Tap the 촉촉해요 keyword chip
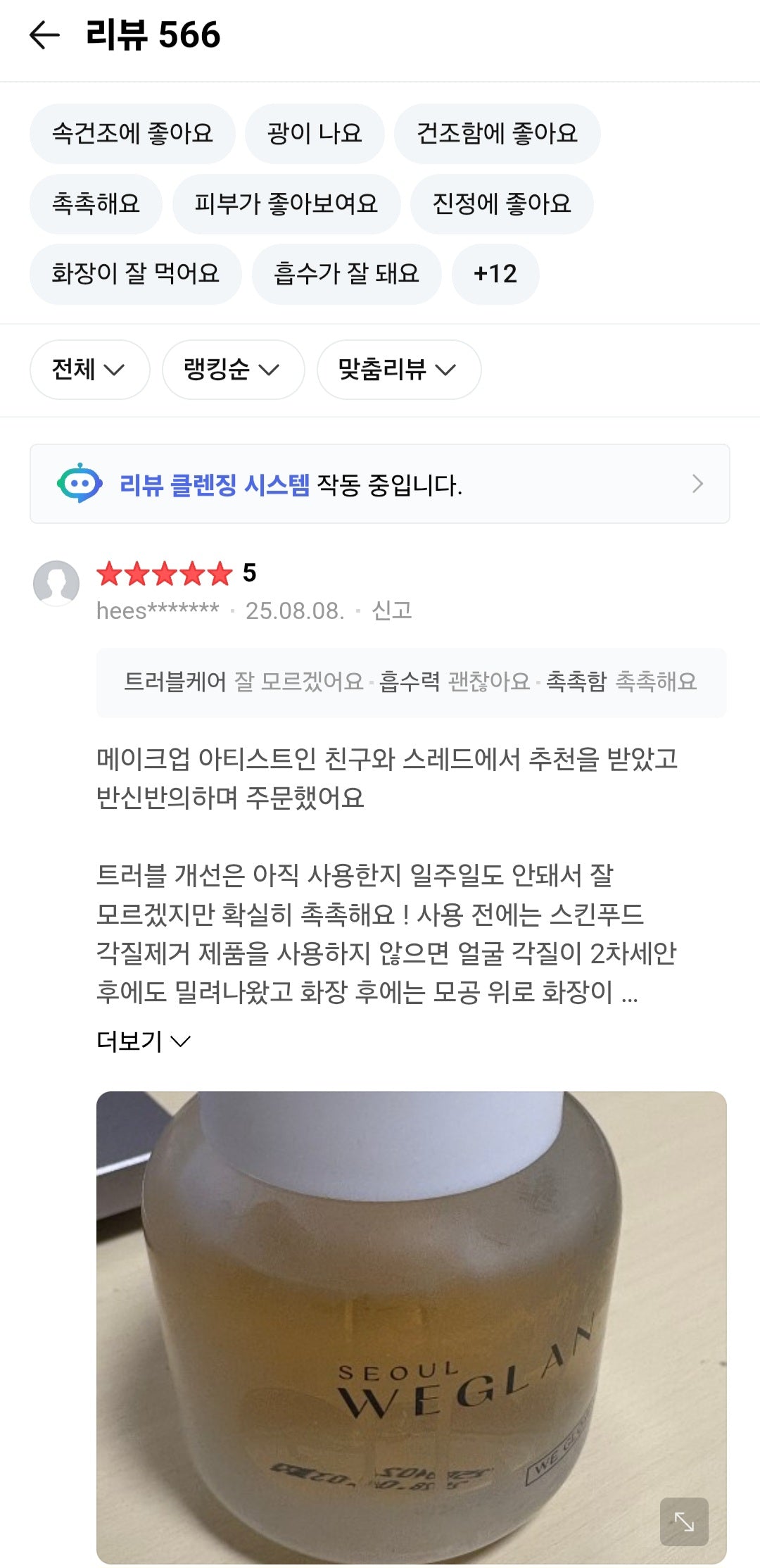This screenshot has width=760, height=1568. 96,204
